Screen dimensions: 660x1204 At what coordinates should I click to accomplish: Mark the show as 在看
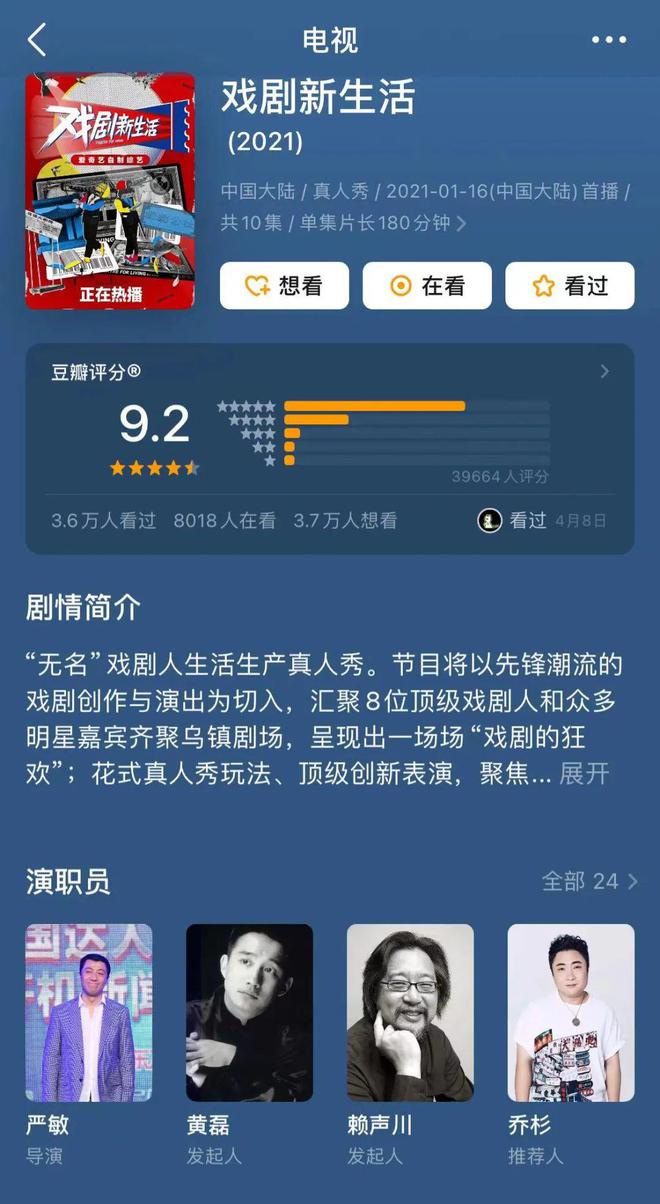pyautogui.click(x=427, y=286)
